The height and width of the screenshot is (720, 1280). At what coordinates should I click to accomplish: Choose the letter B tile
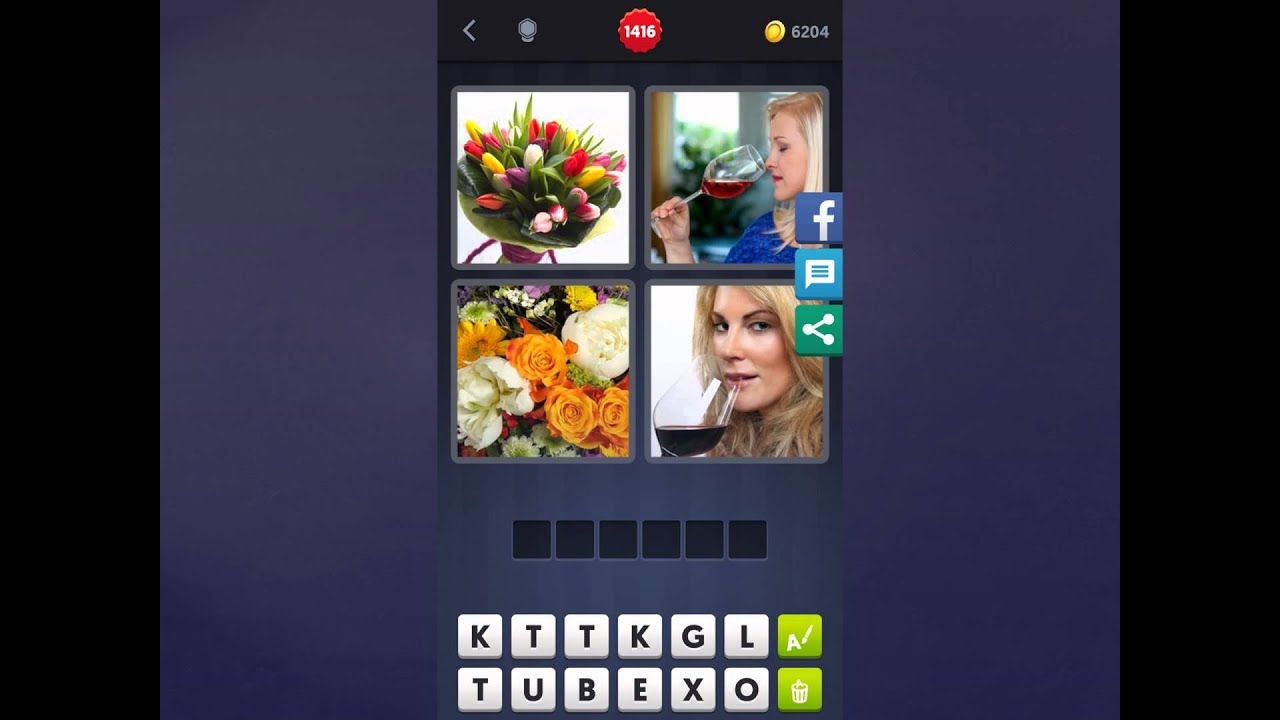click(586, 690)
